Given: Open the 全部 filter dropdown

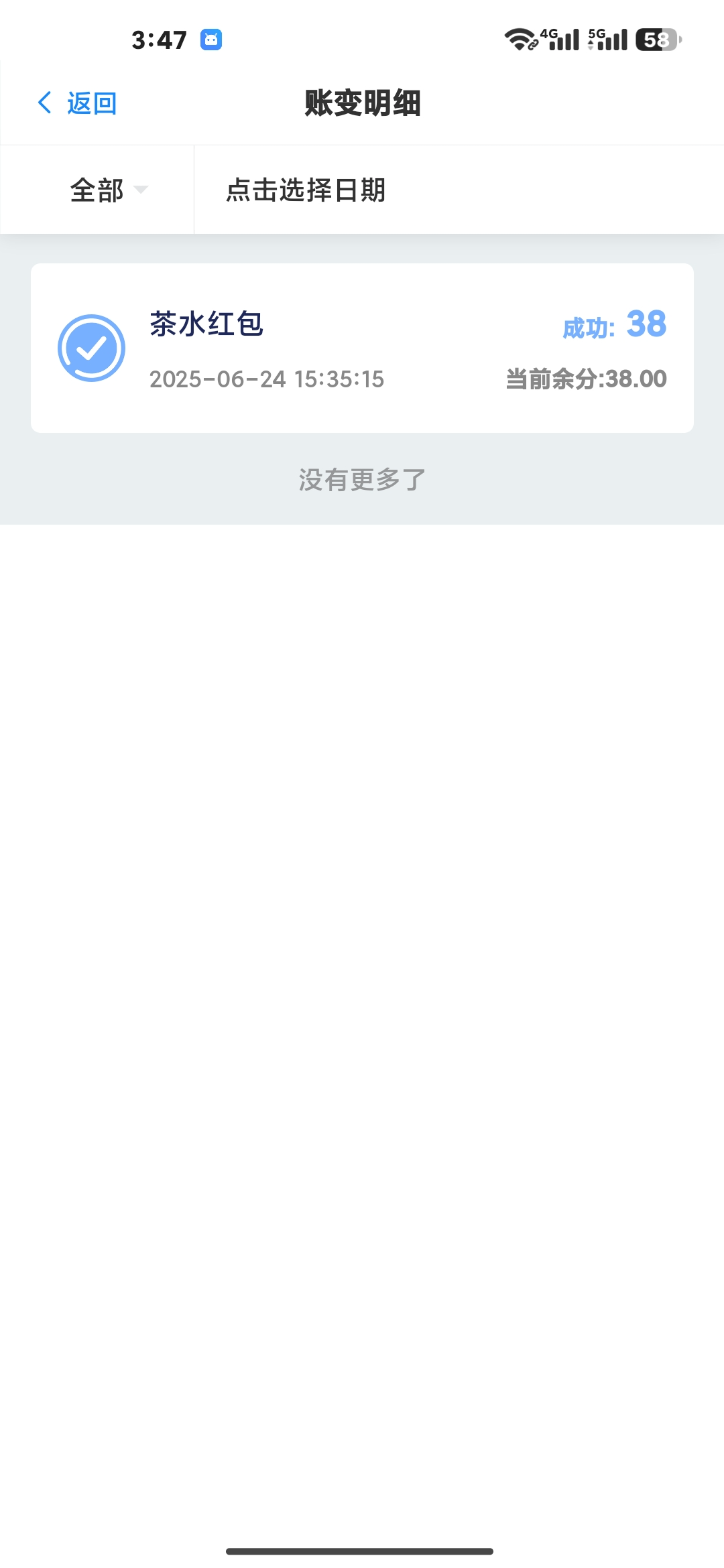Looking at the screenshot, I should click(97, 190).
